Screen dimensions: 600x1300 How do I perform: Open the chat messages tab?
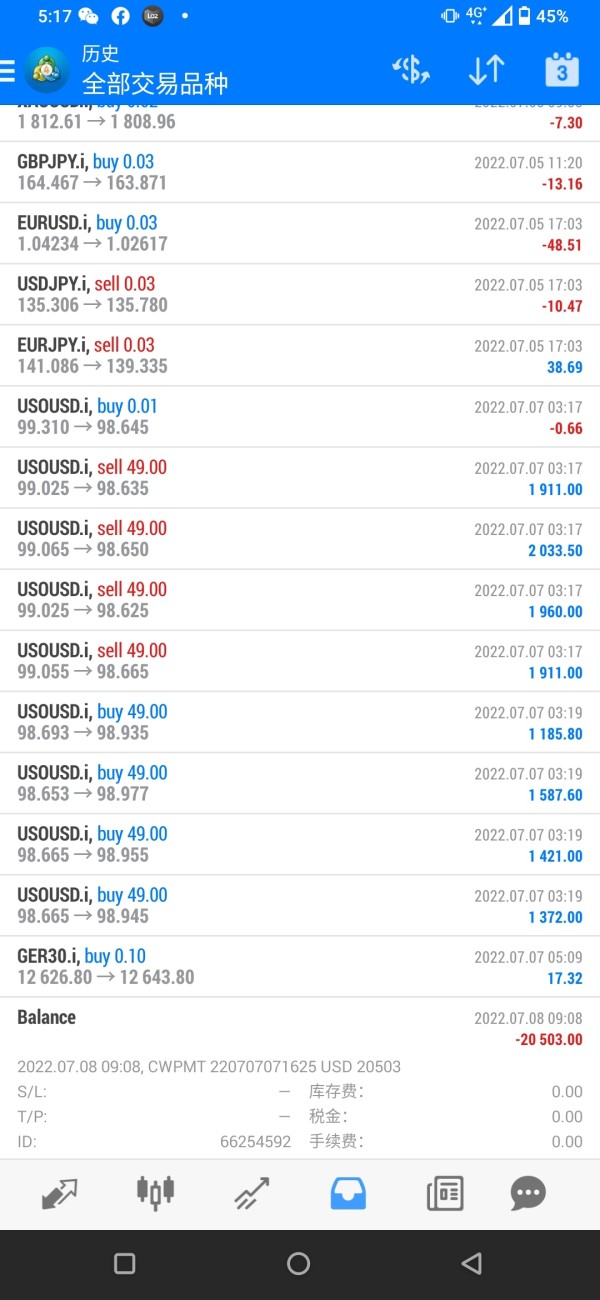527,1193
